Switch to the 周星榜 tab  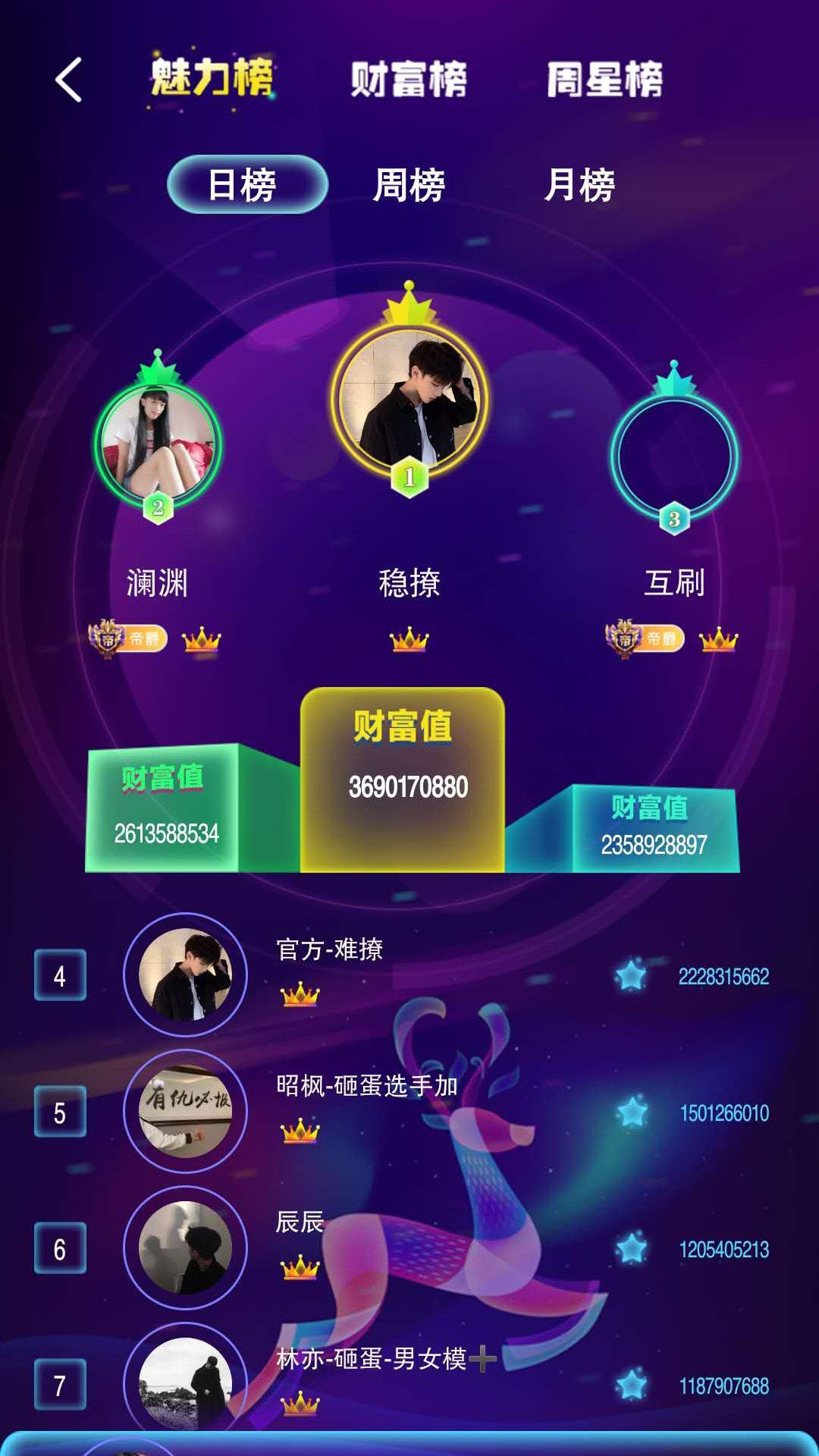point(604,80)
